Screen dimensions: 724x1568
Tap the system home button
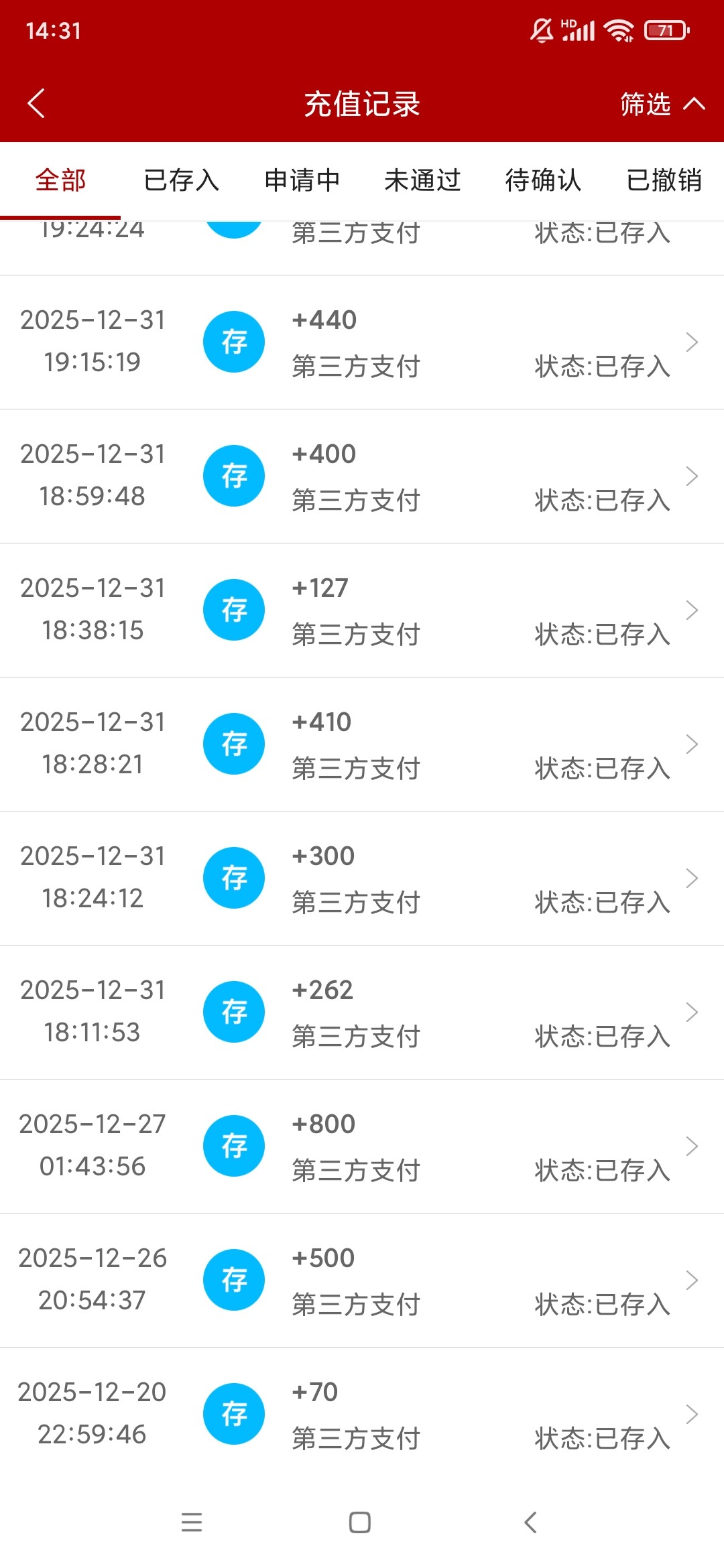pos(360,1522)
